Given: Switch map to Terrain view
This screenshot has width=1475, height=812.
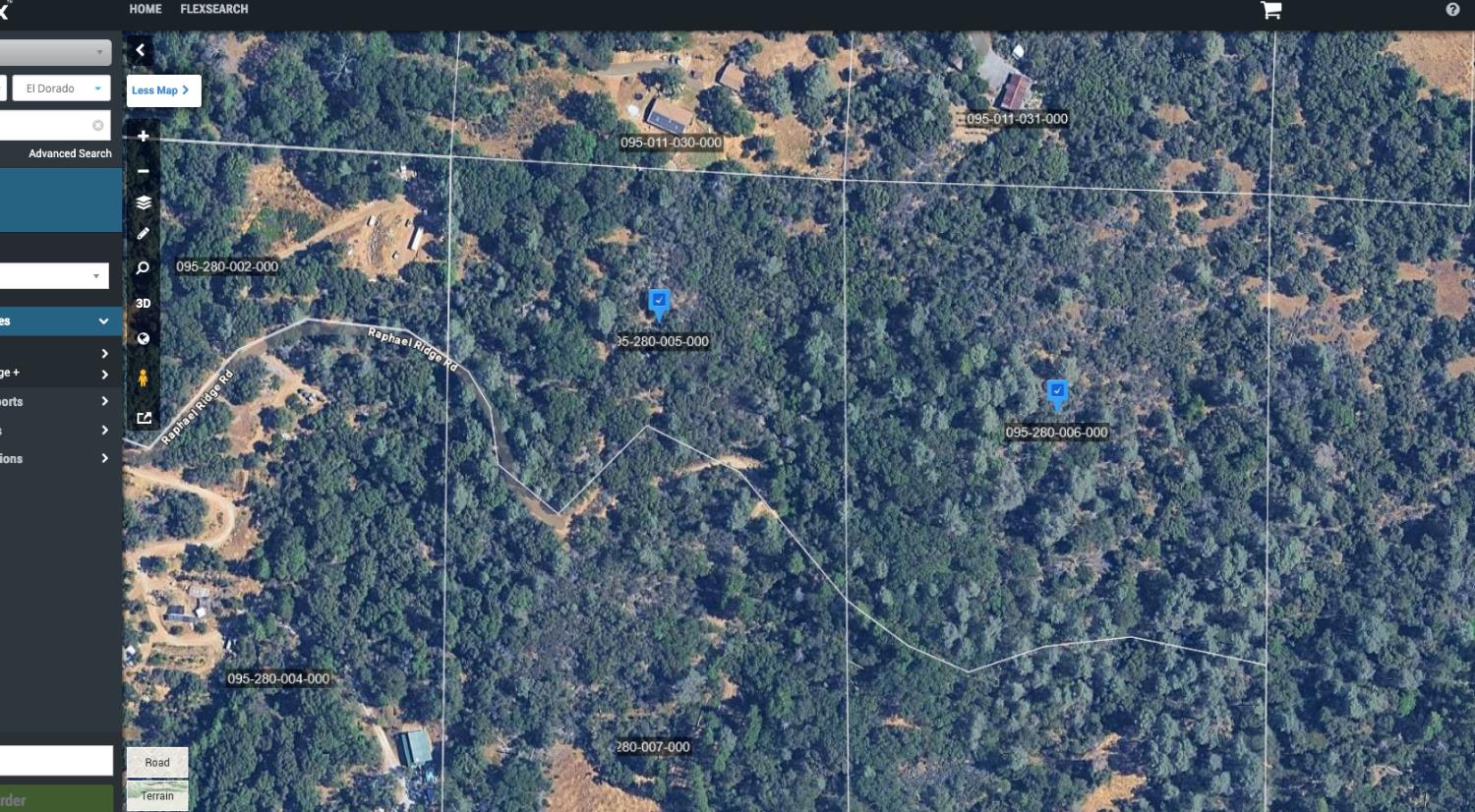Looking at the screenshot, I should point(157,795).
